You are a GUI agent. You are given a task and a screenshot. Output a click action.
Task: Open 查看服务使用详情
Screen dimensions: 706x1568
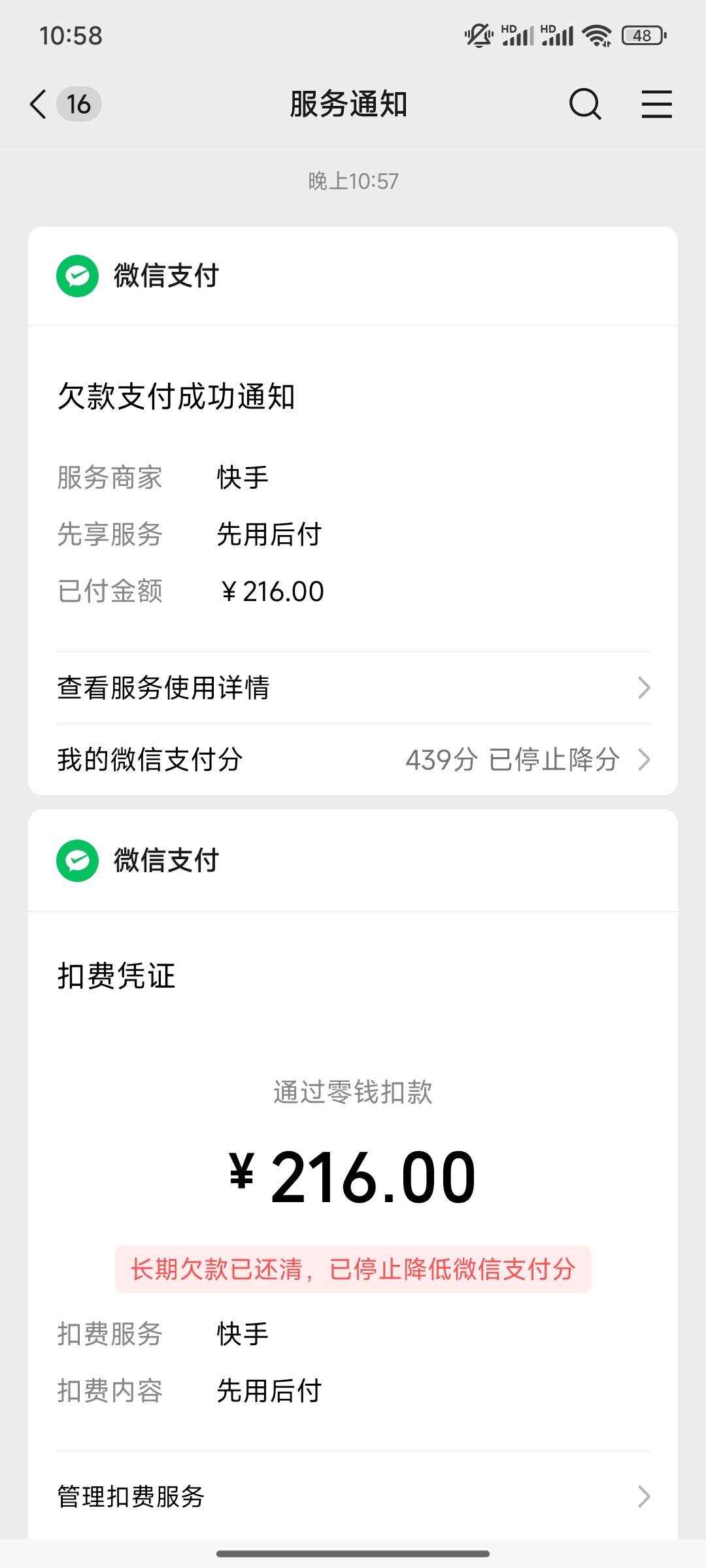click(353, 687)
